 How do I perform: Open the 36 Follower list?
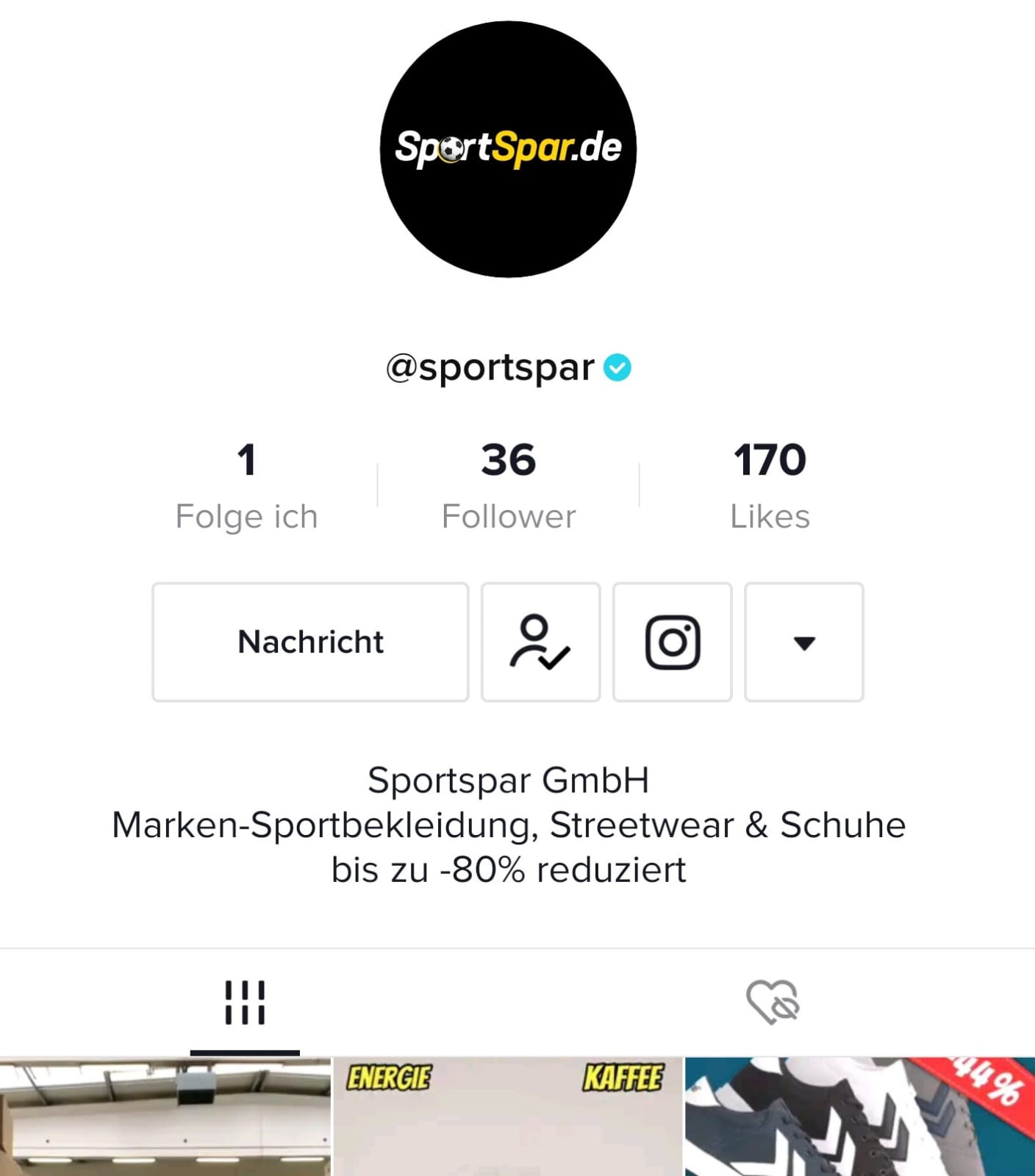click(508, 485)
